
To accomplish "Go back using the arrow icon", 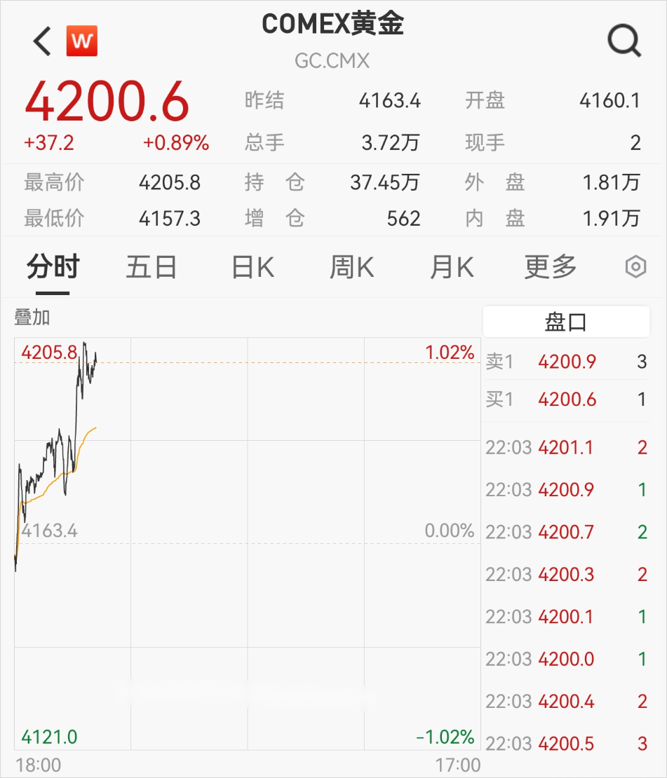I will (41, 41).
